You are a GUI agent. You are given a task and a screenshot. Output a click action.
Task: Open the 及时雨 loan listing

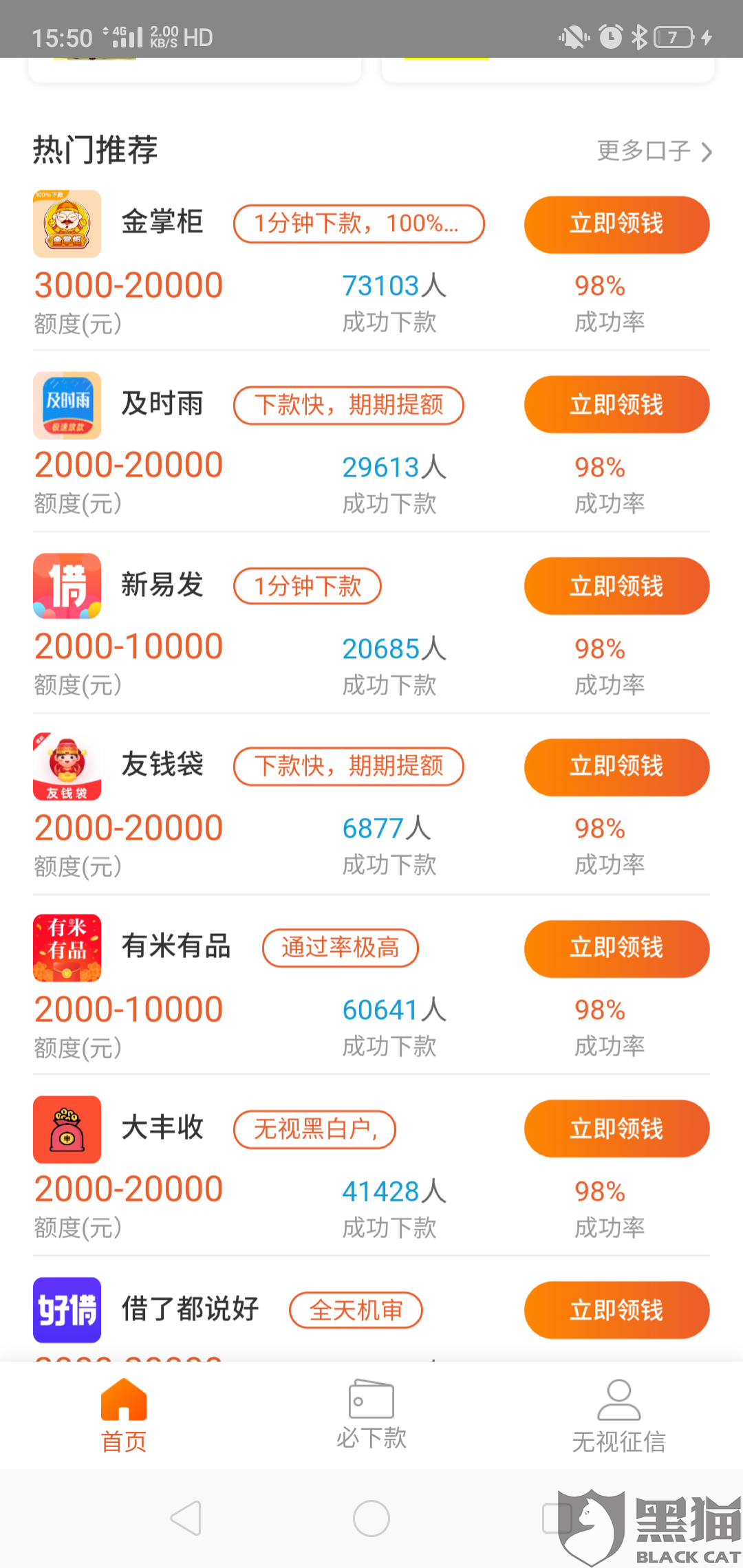click(162, 404)
